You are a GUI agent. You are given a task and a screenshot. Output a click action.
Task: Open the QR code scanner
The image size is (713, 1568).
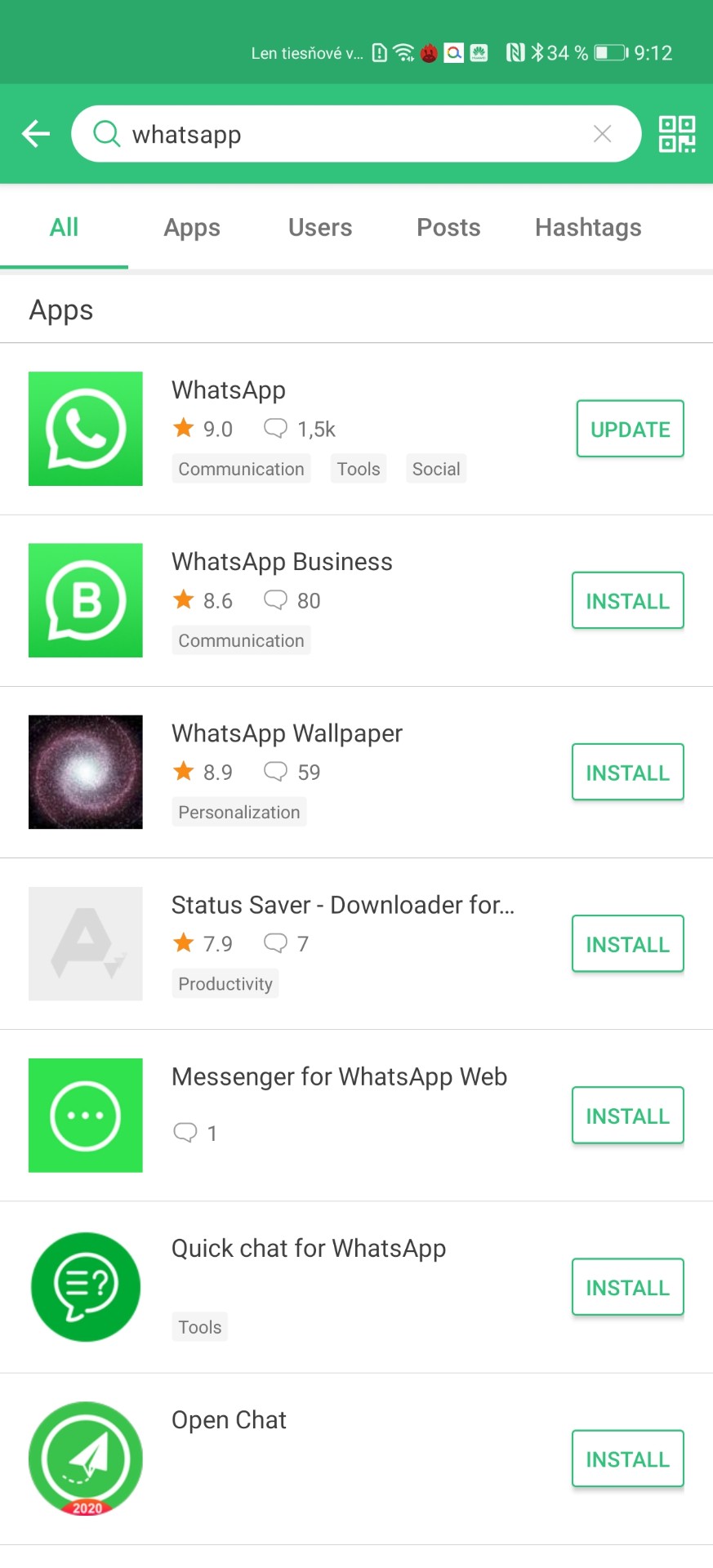(677, 134)
